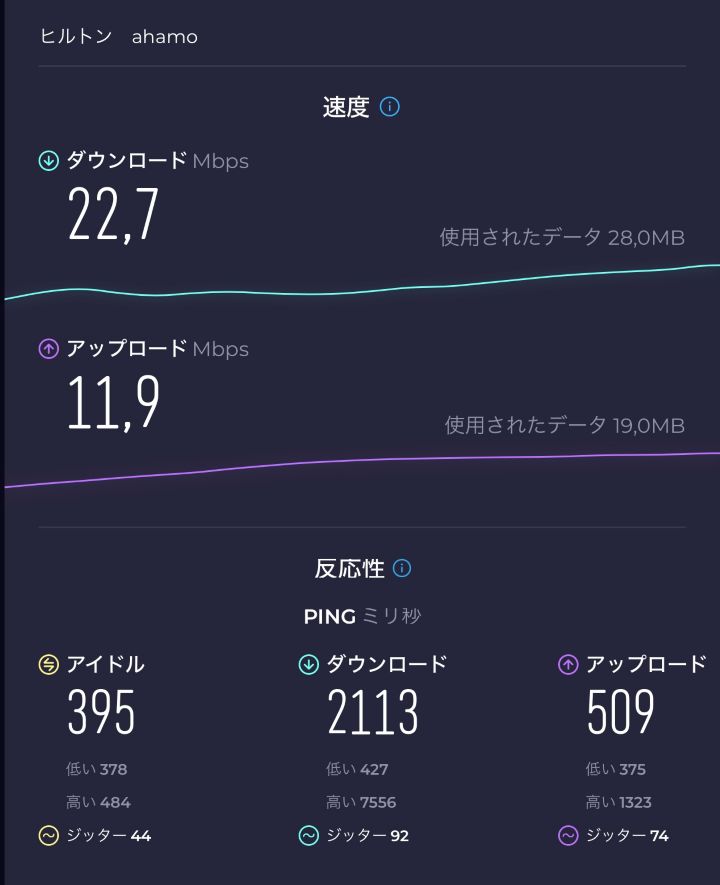The width and height of the screenshot is (720, 885).
Task: Click the upload arrow icon next to アップロード Mbps
Action: tap(47, 349)
